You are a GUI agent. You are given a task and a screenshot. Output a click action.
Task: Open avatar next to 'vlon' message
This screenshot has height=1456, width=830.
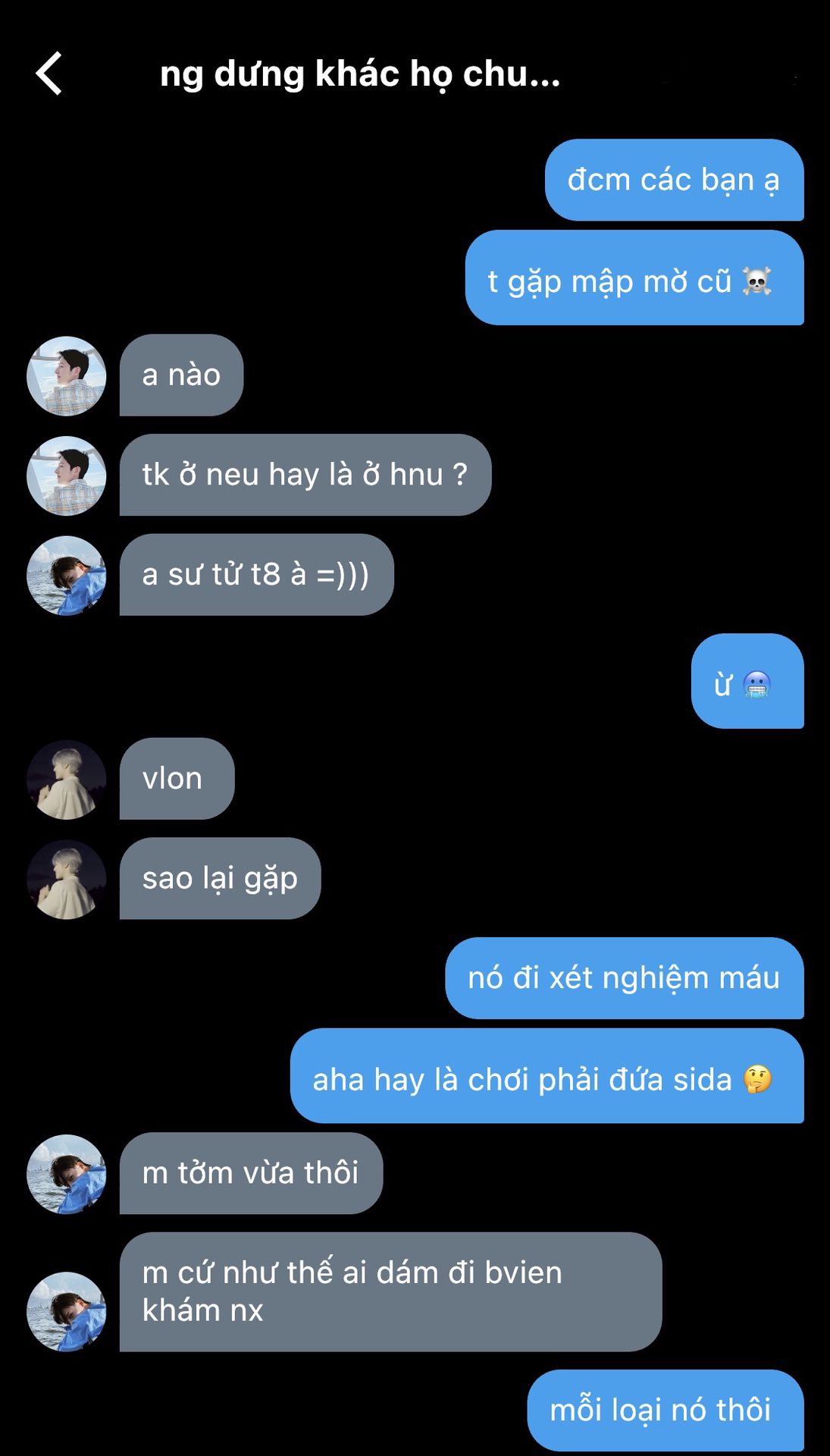coord(67,780)
